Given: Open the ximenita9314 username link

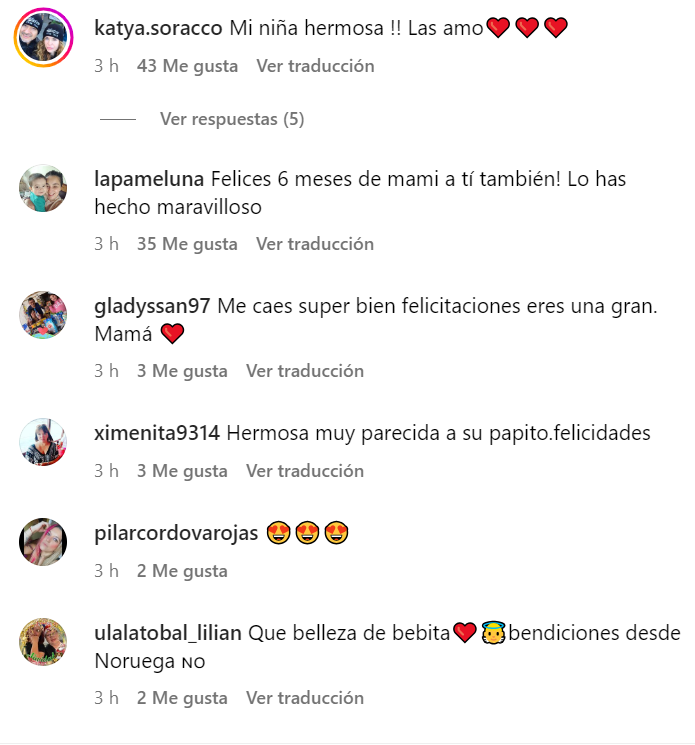Looking at the screenshot, I should click(x=157, y=434).
